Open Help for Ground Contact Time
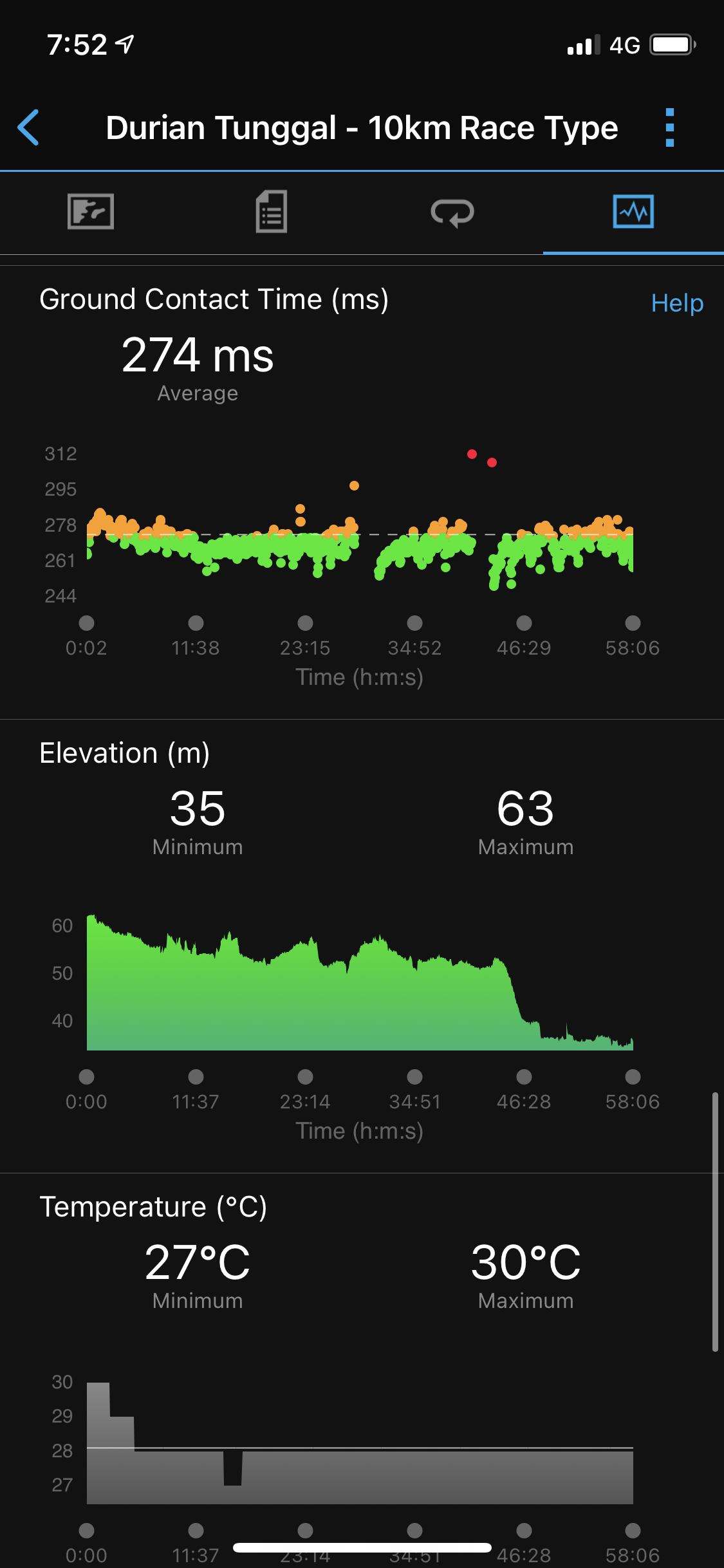 [x=677, y=303]
